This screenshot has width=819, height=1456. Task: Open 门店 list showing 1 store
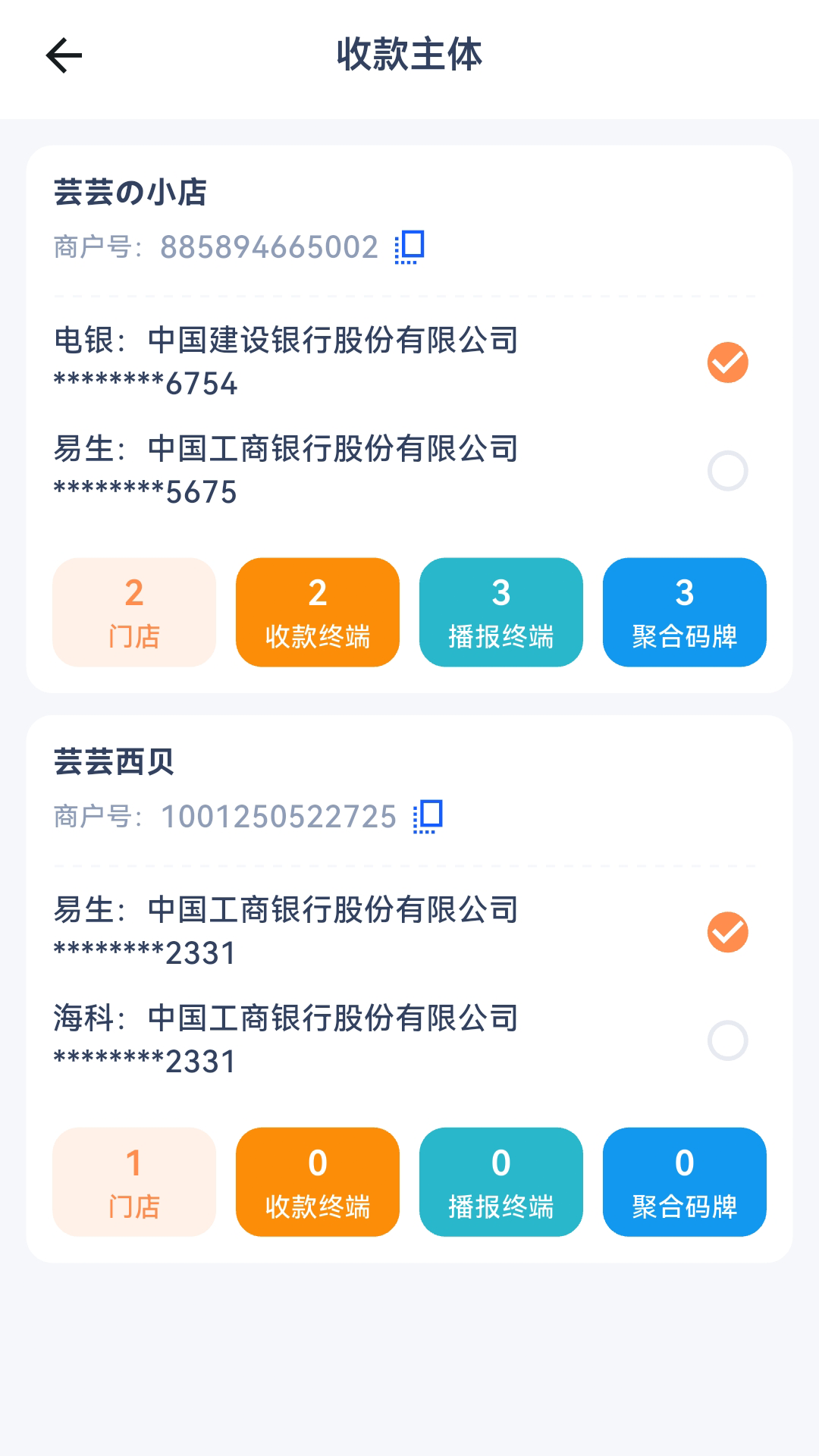[133, 1181]
